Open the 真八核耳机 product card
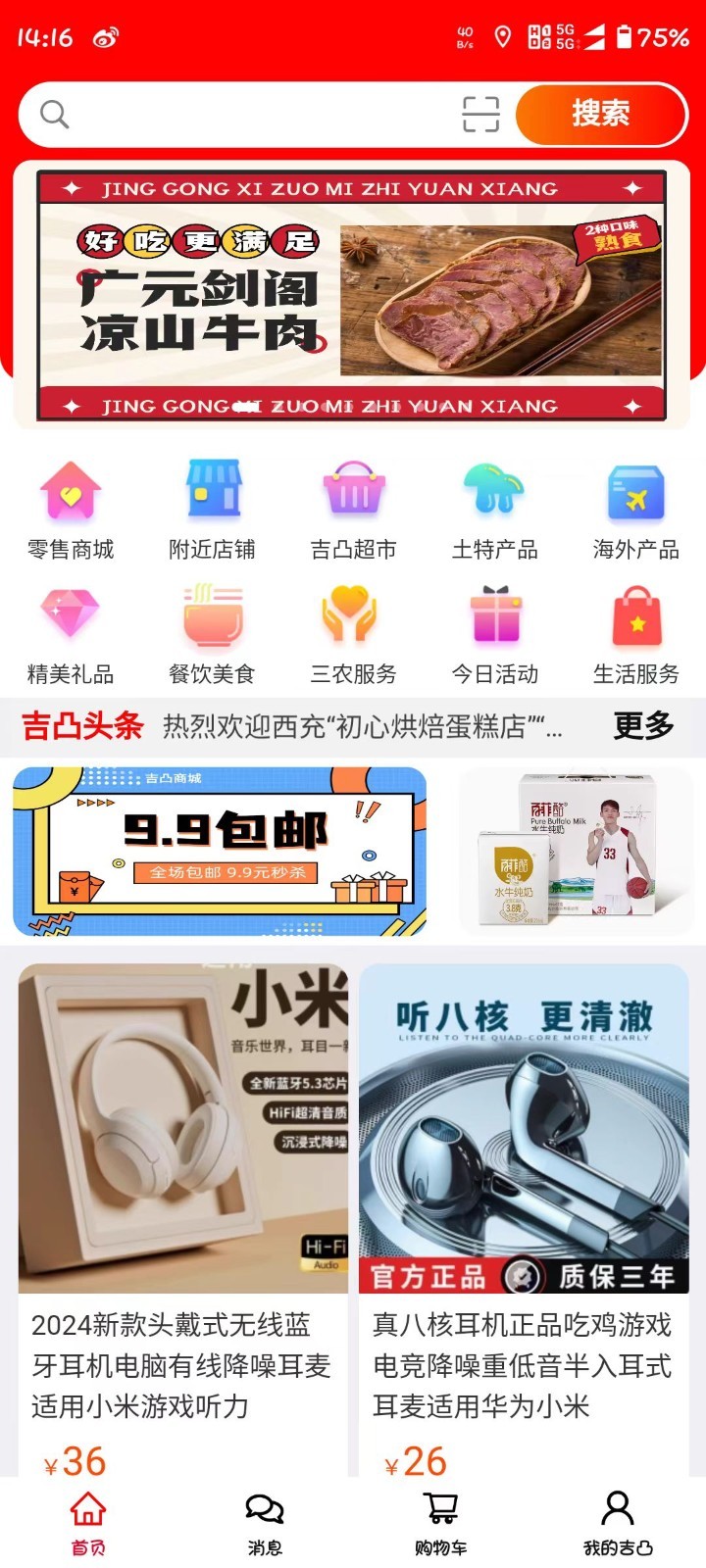 click(x=524, y=1215)
